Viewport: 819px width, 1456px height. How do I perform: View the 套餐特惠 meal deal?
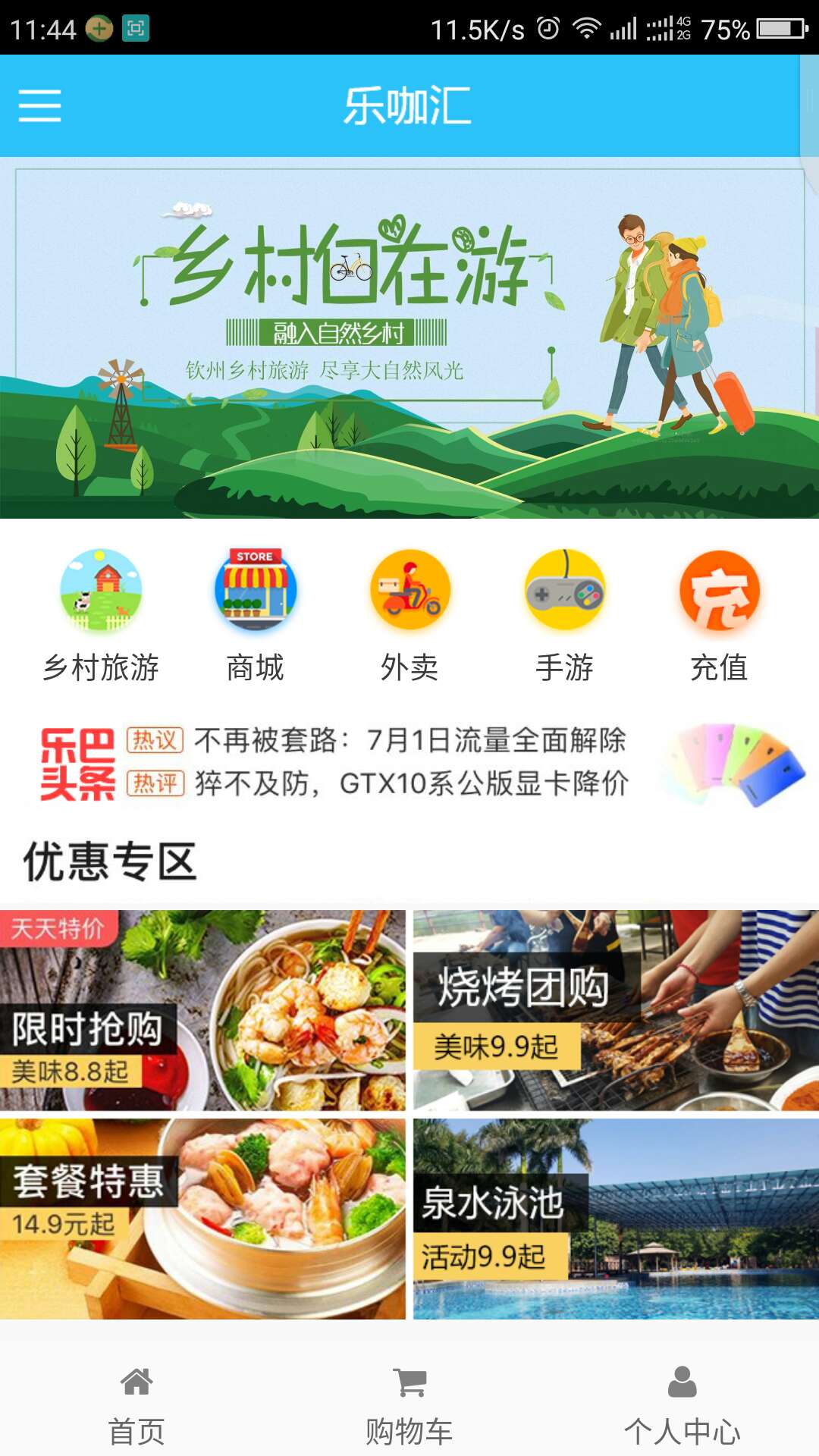point(202,1219)
